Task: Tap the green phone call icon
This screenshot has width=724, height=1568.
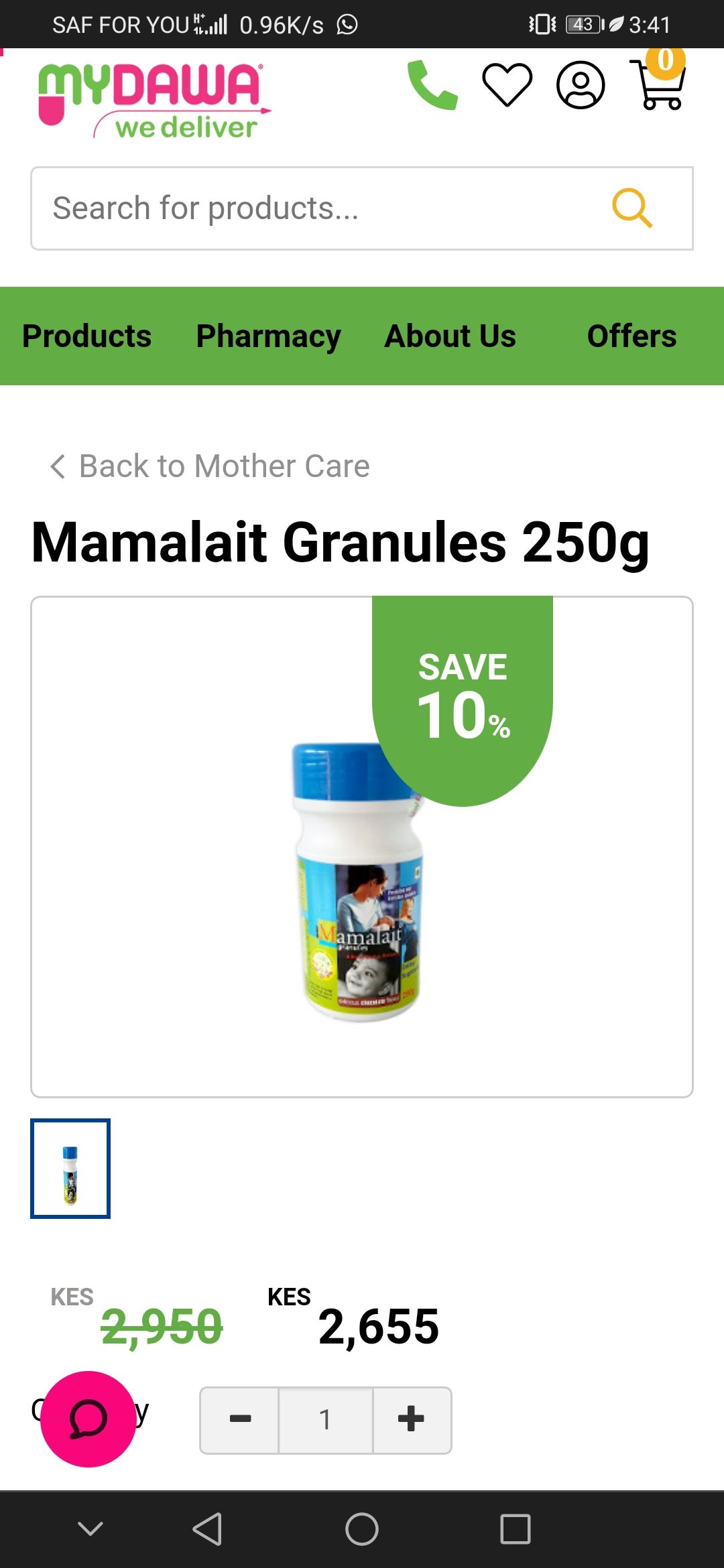Action: click(432, 85)
